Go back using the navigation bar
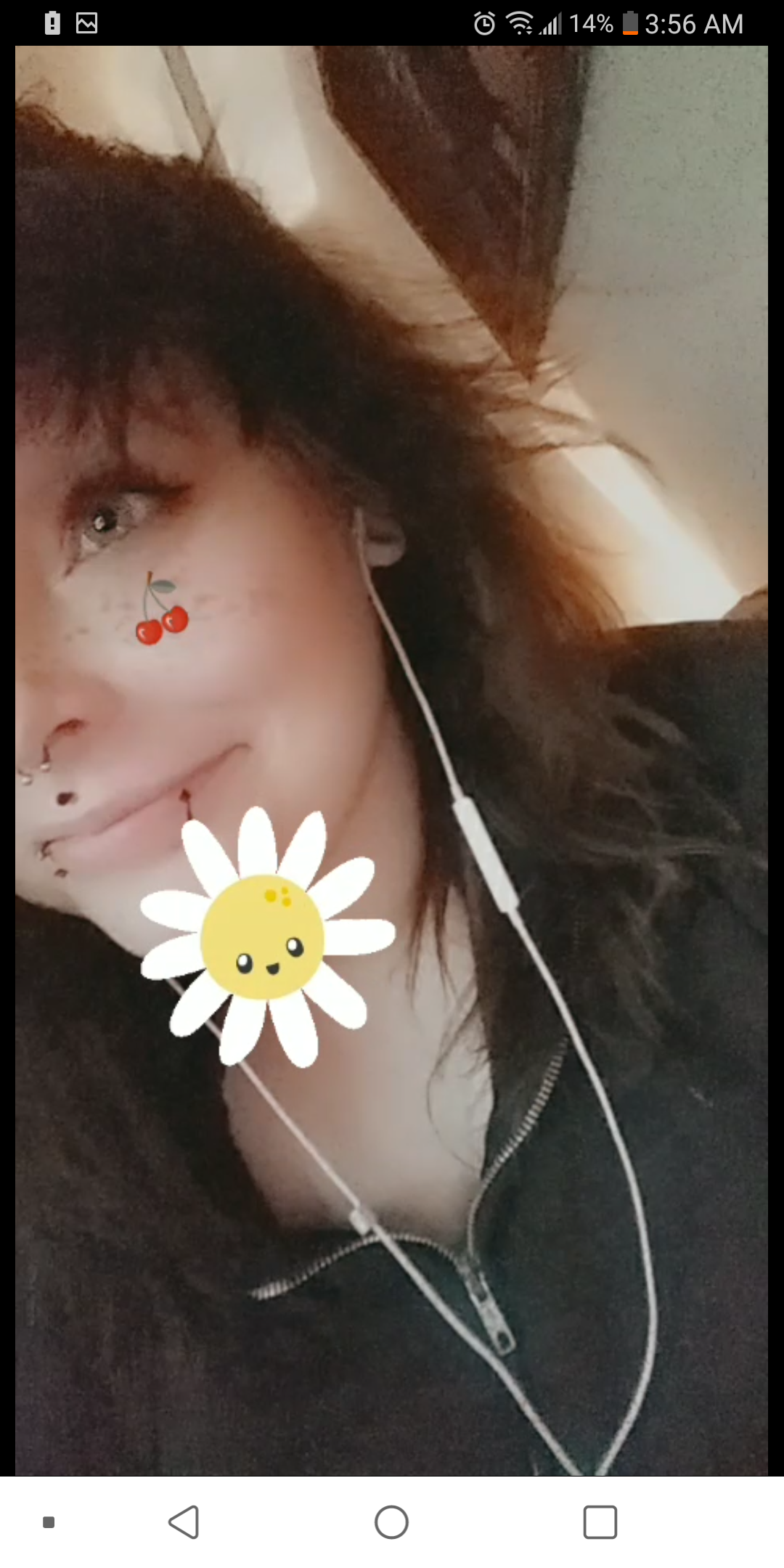The image size is (784, 1568). pyautogui.click(x=184, y=1522)
